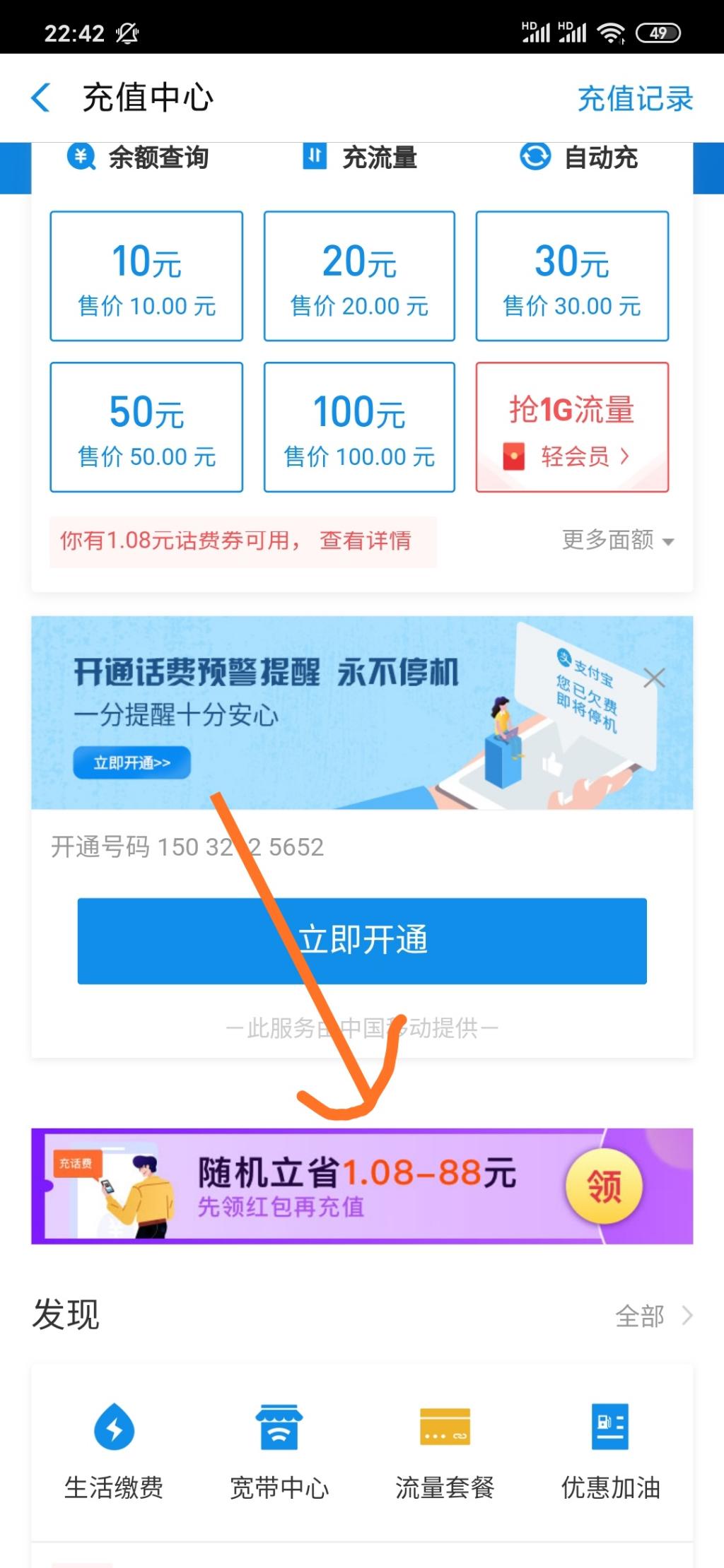Open 余额查询 balance inquiry
This screenshot has width=724, height=1568.
[x=138, y=157]
